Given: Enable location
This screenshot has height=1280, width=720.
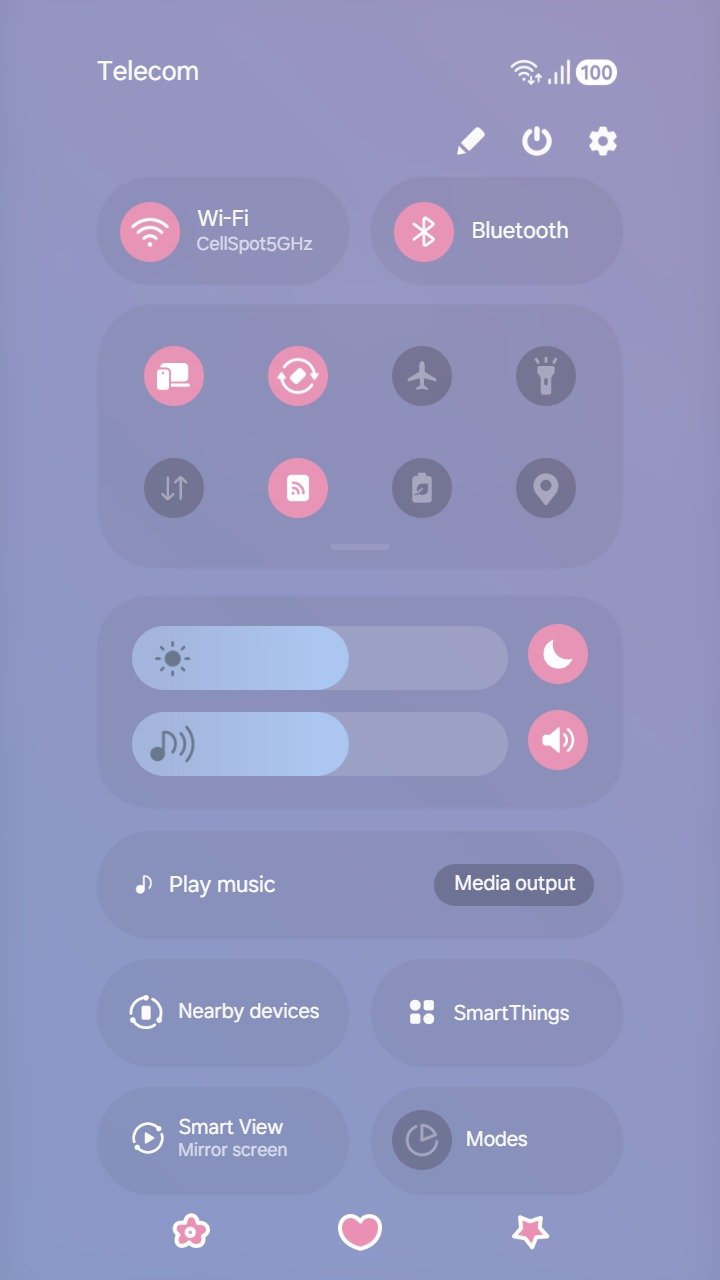Looking at the screenshot, I should (546, 488).
